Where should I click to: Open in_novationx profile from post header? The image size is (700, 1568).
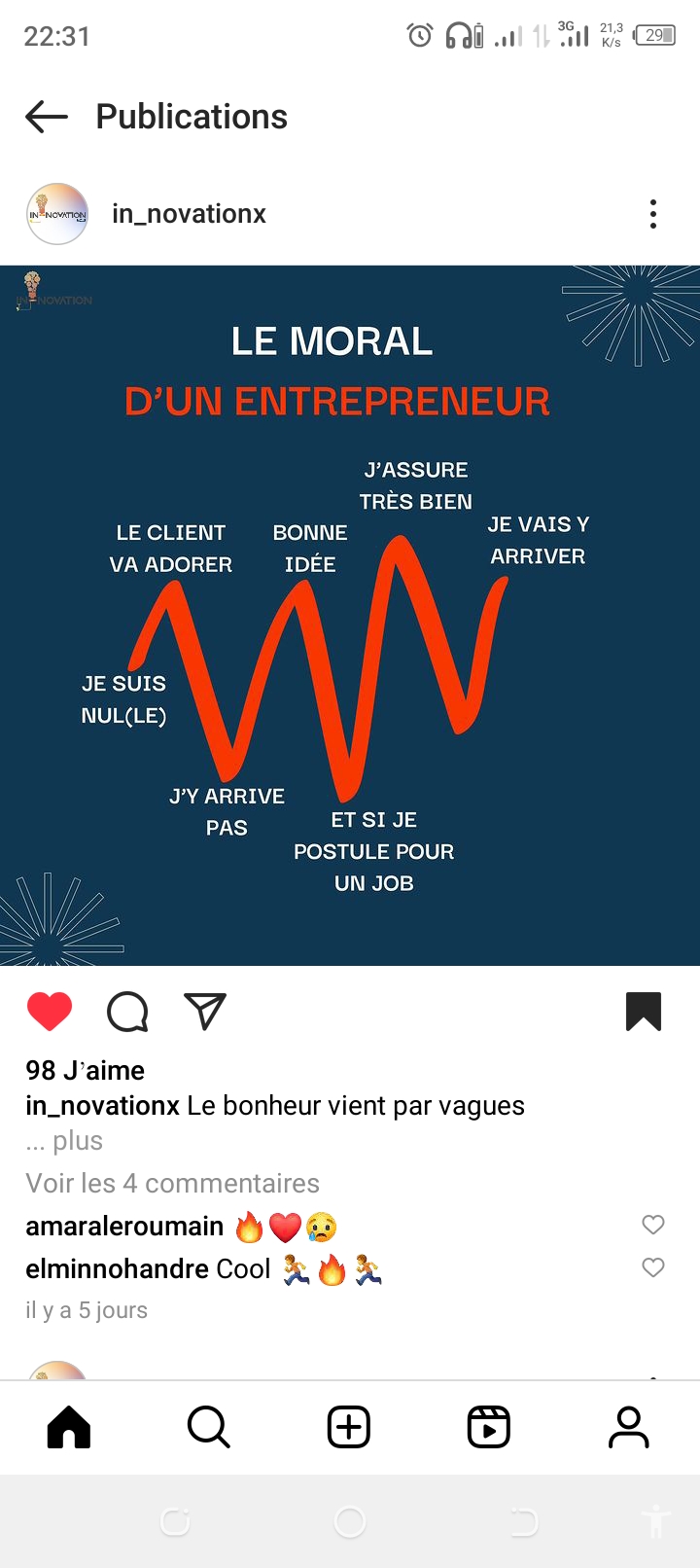pyautogui.click(x=189, y=214)
